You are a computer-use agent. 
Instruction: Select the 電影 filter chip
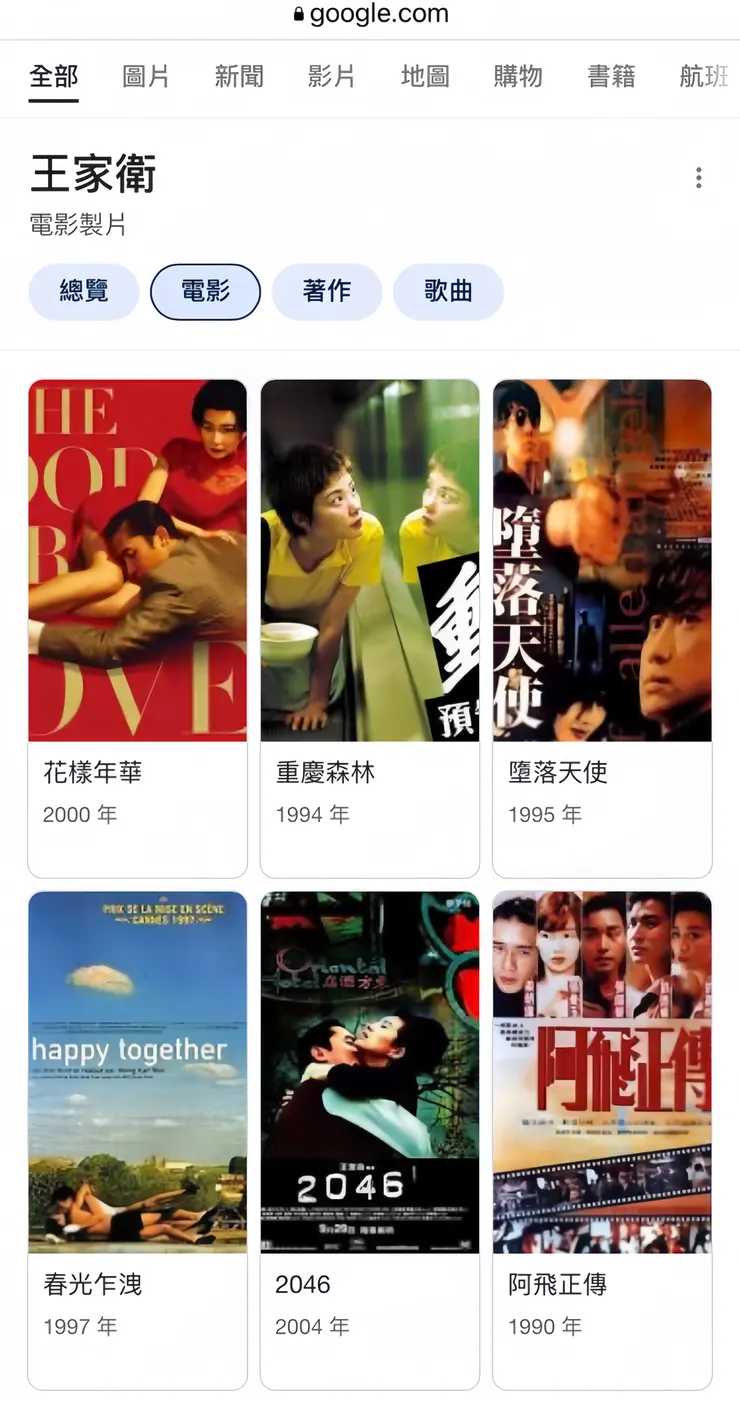[x=205, y=292]
